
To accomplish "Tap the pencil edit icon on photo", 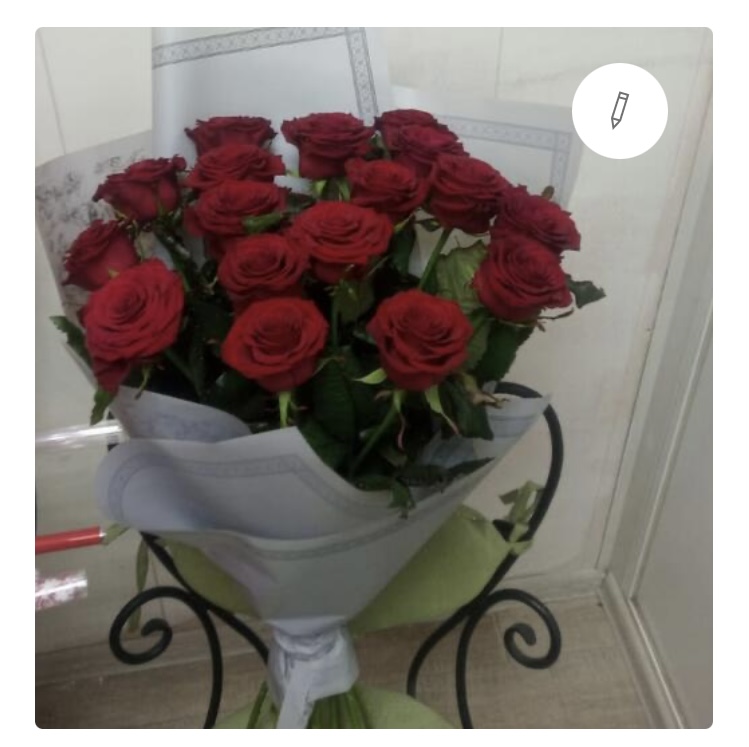I will [619, 111].
